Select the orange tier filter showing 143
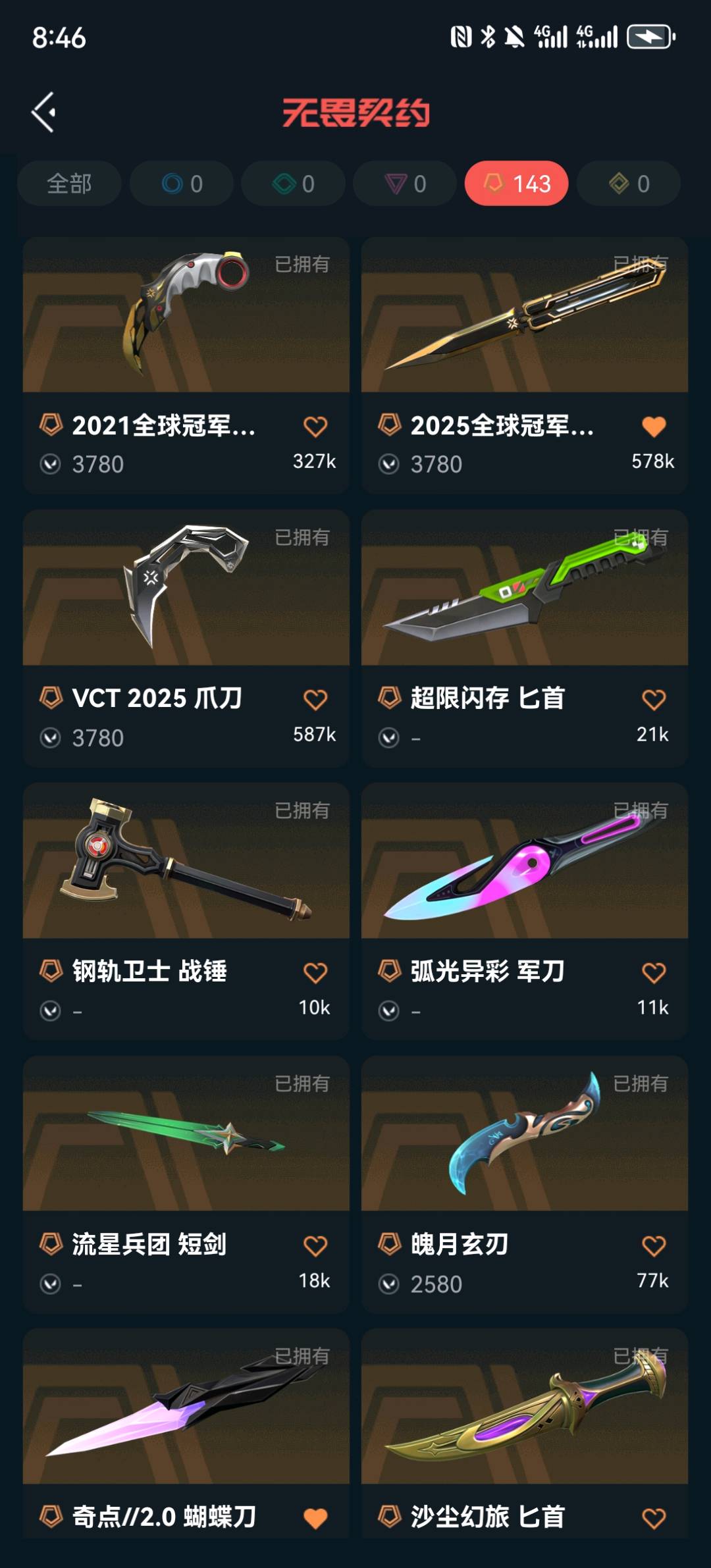This screenshot has width=711, height=1568. [517, 184]
